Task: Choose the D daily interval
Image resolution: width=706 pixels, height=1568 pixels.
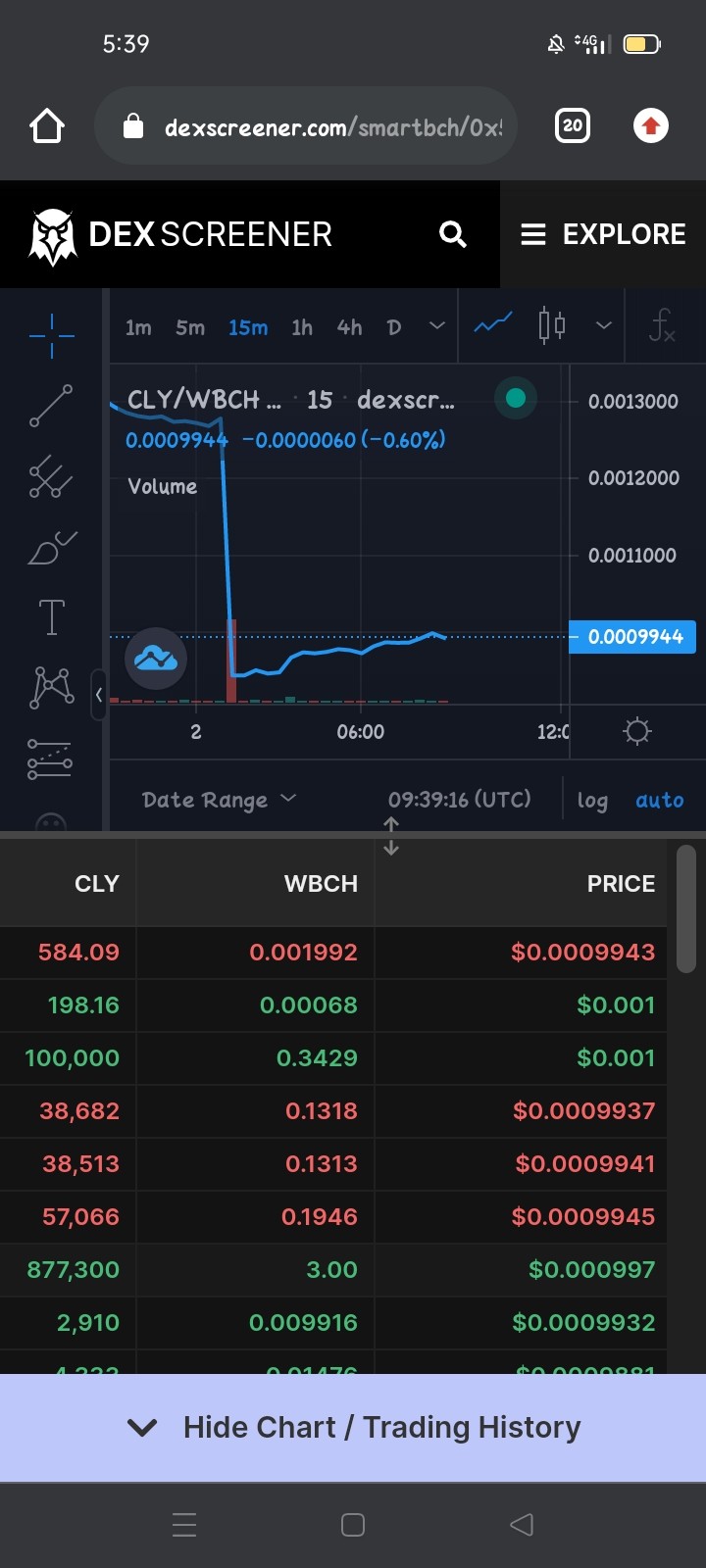Action: [394, 327]
